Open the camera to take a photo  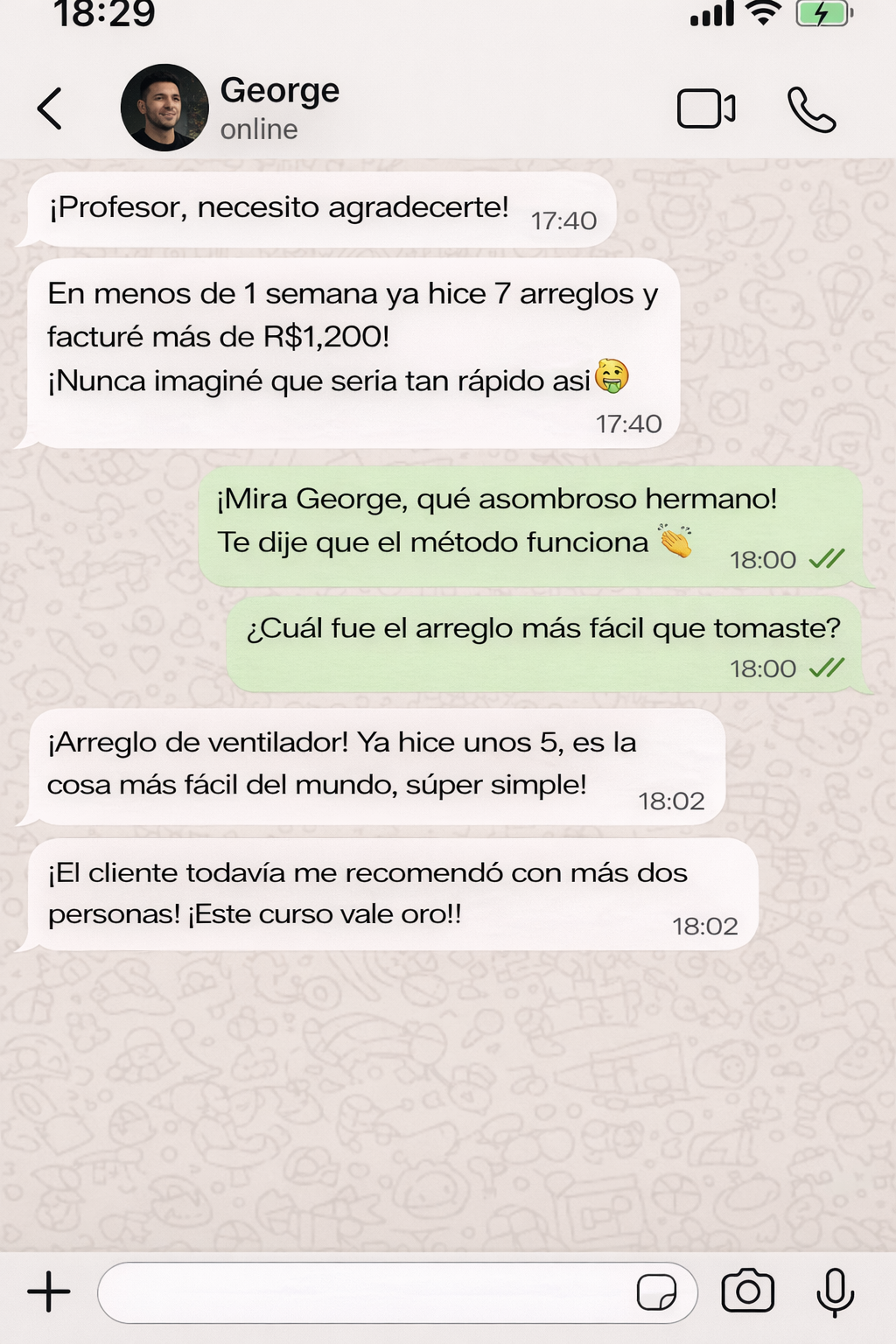[747, 1292]
